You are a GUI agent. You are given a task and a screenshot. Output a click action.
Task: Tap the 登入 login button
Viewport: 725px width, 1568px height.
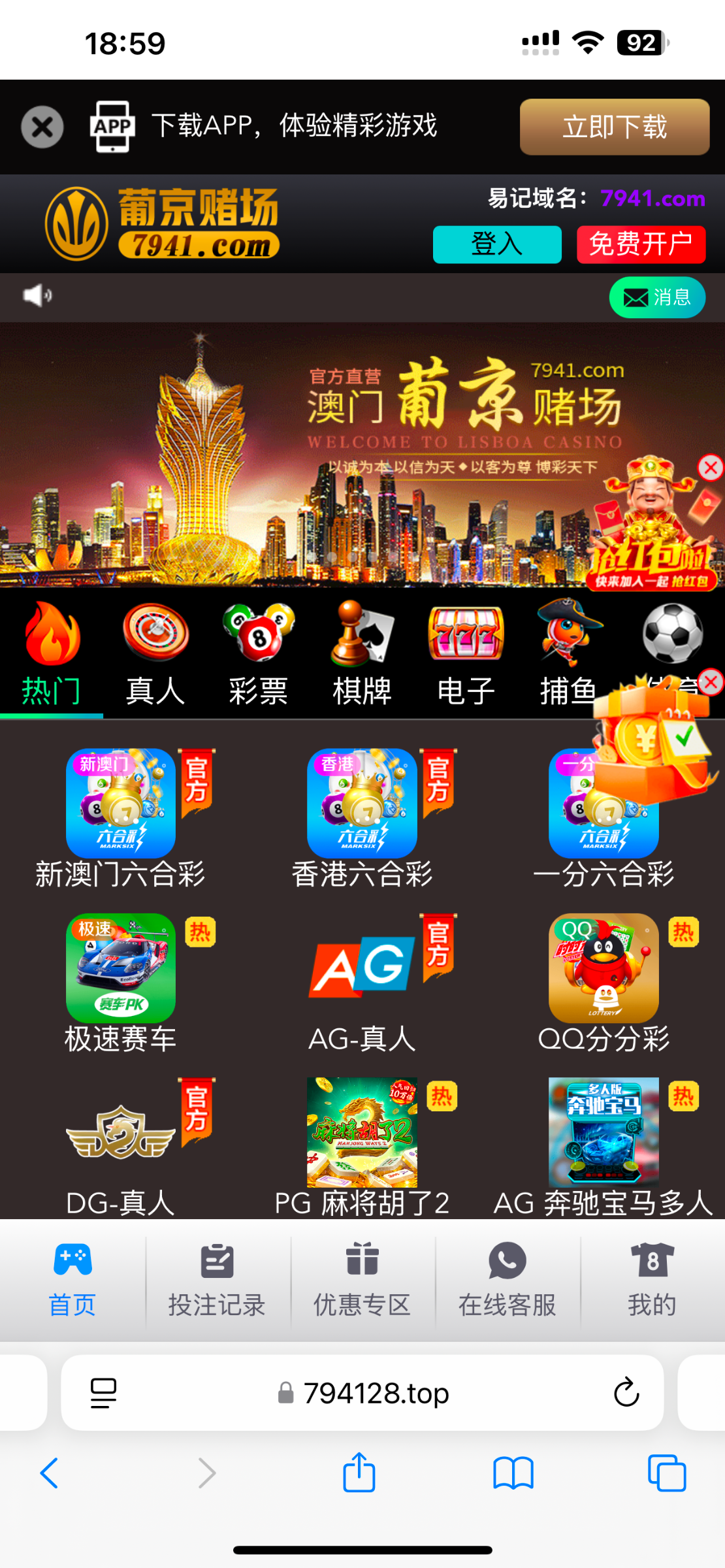click(496, 244)
